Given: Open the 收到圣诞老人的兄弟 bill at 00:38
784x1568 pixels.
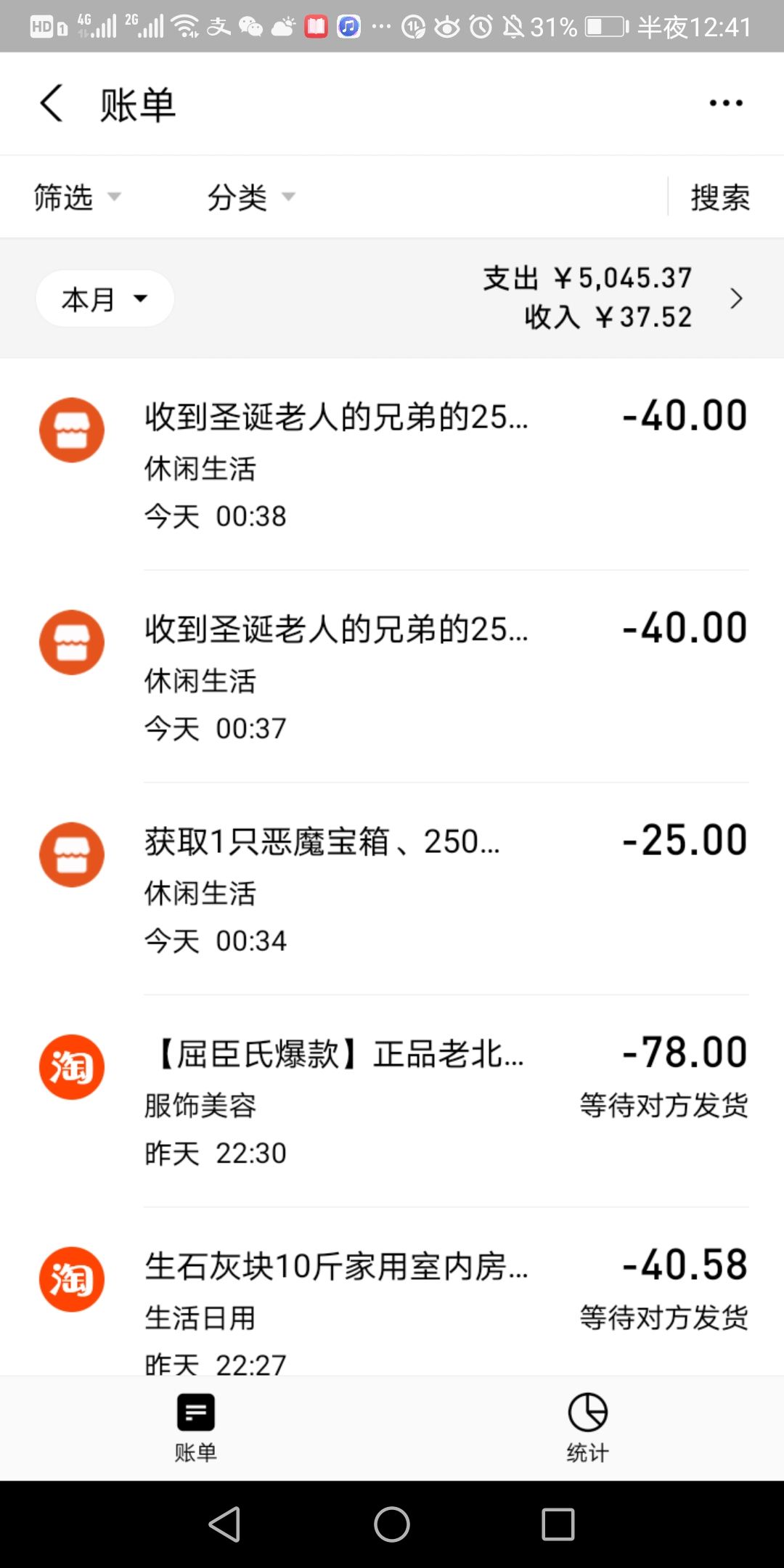Looking at the screenshot, I should point(392,465).
